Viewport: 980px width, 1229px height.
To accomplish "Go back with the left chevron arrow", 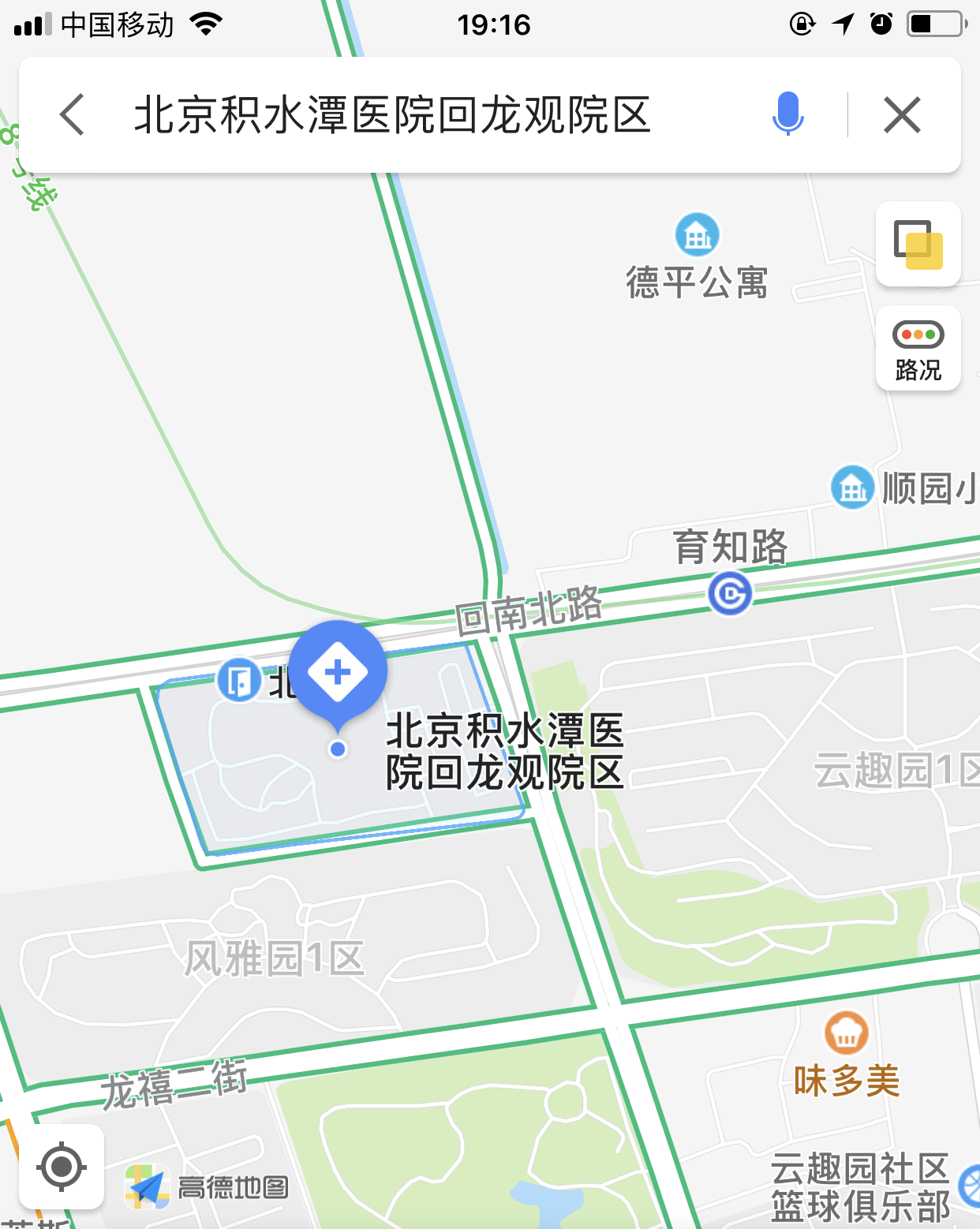I will [73, 114].
